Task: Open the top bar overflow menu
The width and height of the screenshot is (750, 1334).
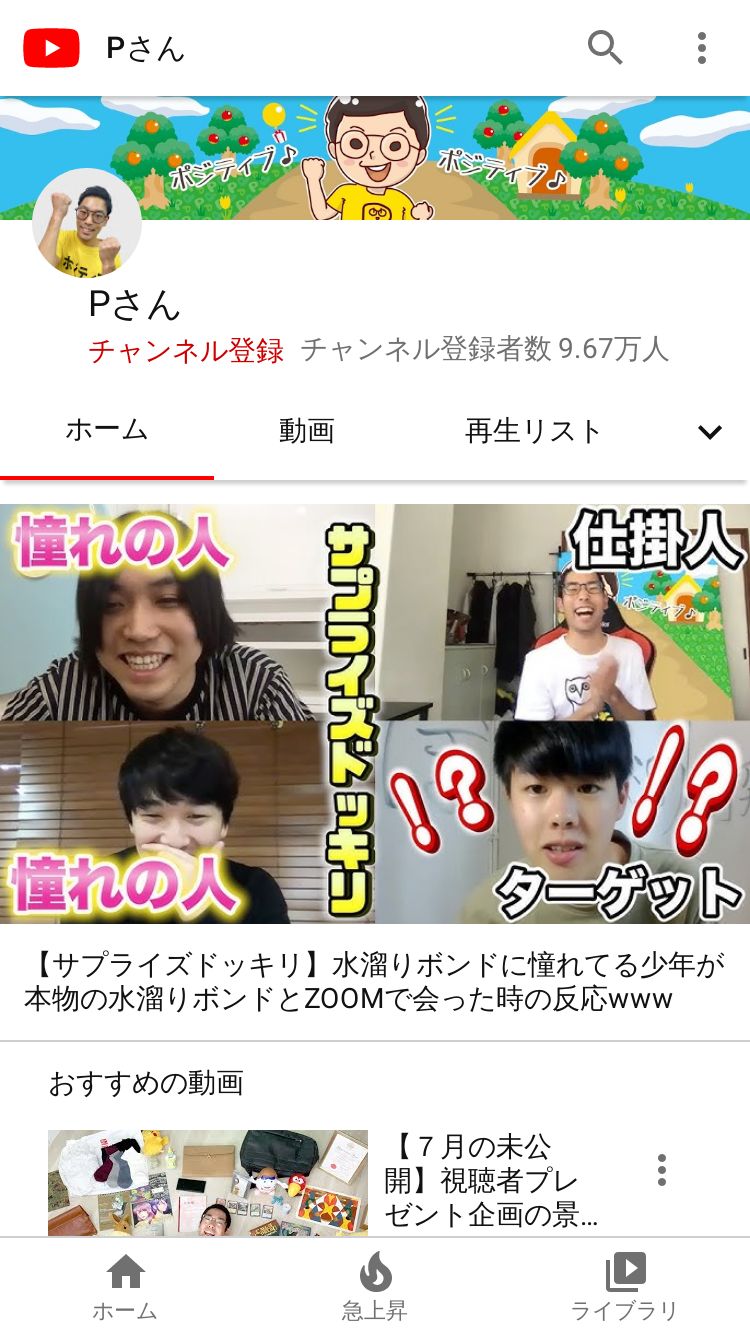Action: coord(702,48)
